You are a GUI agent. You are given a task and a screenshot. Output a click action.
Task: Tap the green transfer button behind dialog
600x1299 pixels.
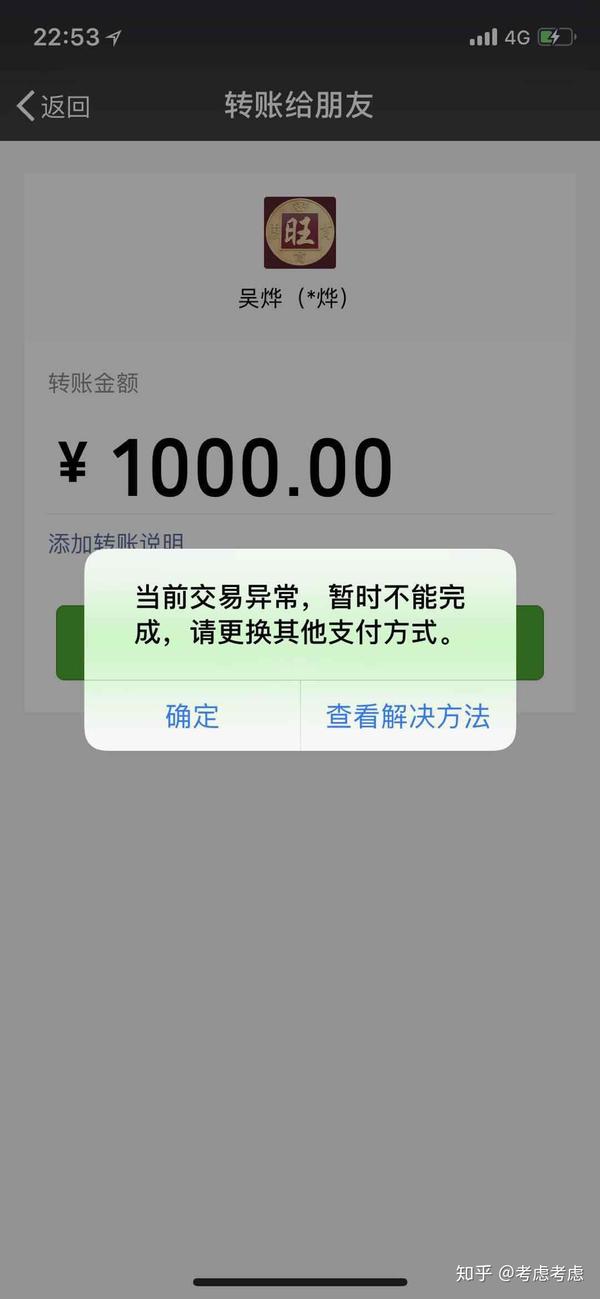click(x=69, y=642)
